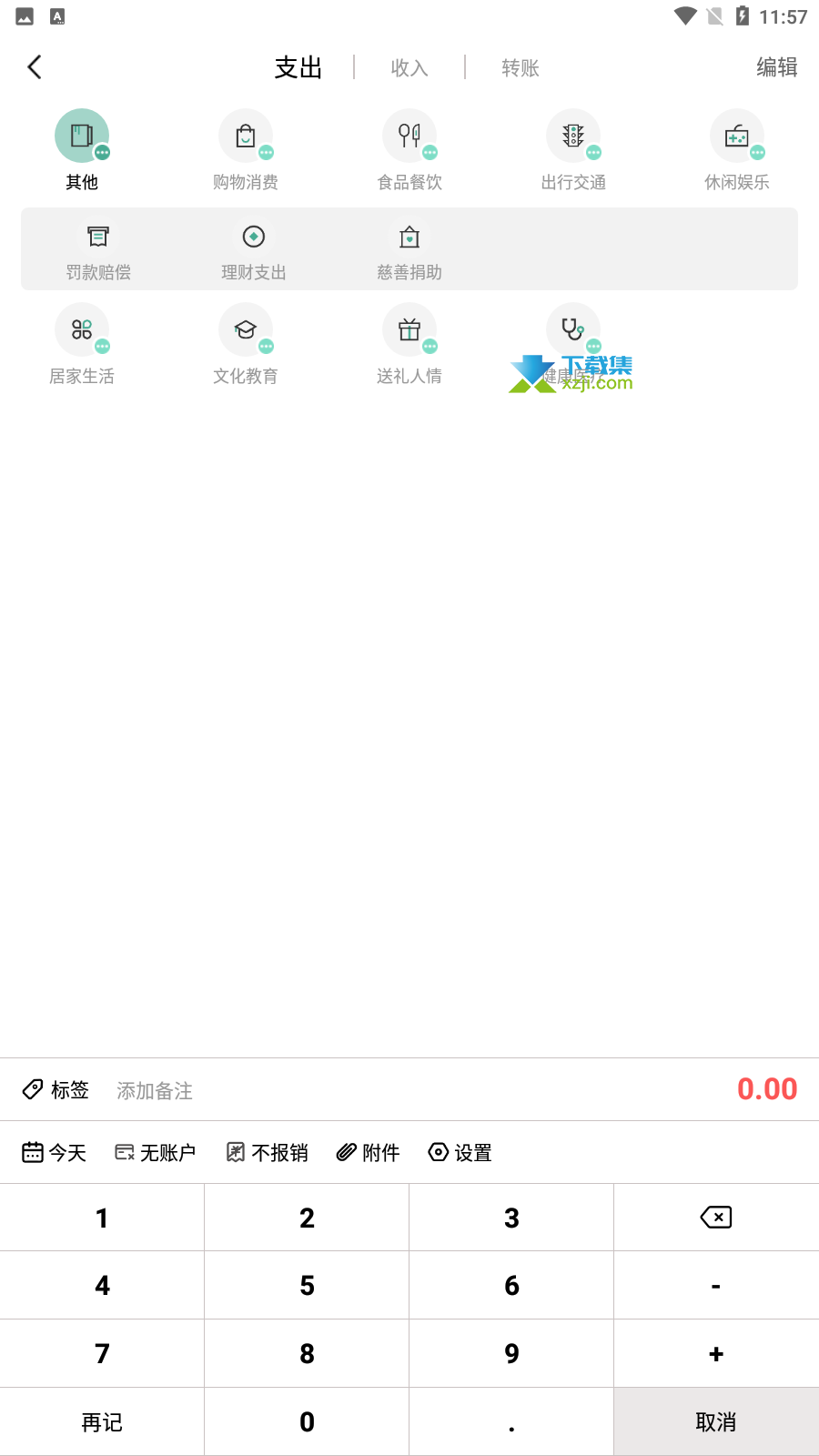Tap the backspace key on keypad
The image size is (819, 1456).
[x=716, y=1218]
